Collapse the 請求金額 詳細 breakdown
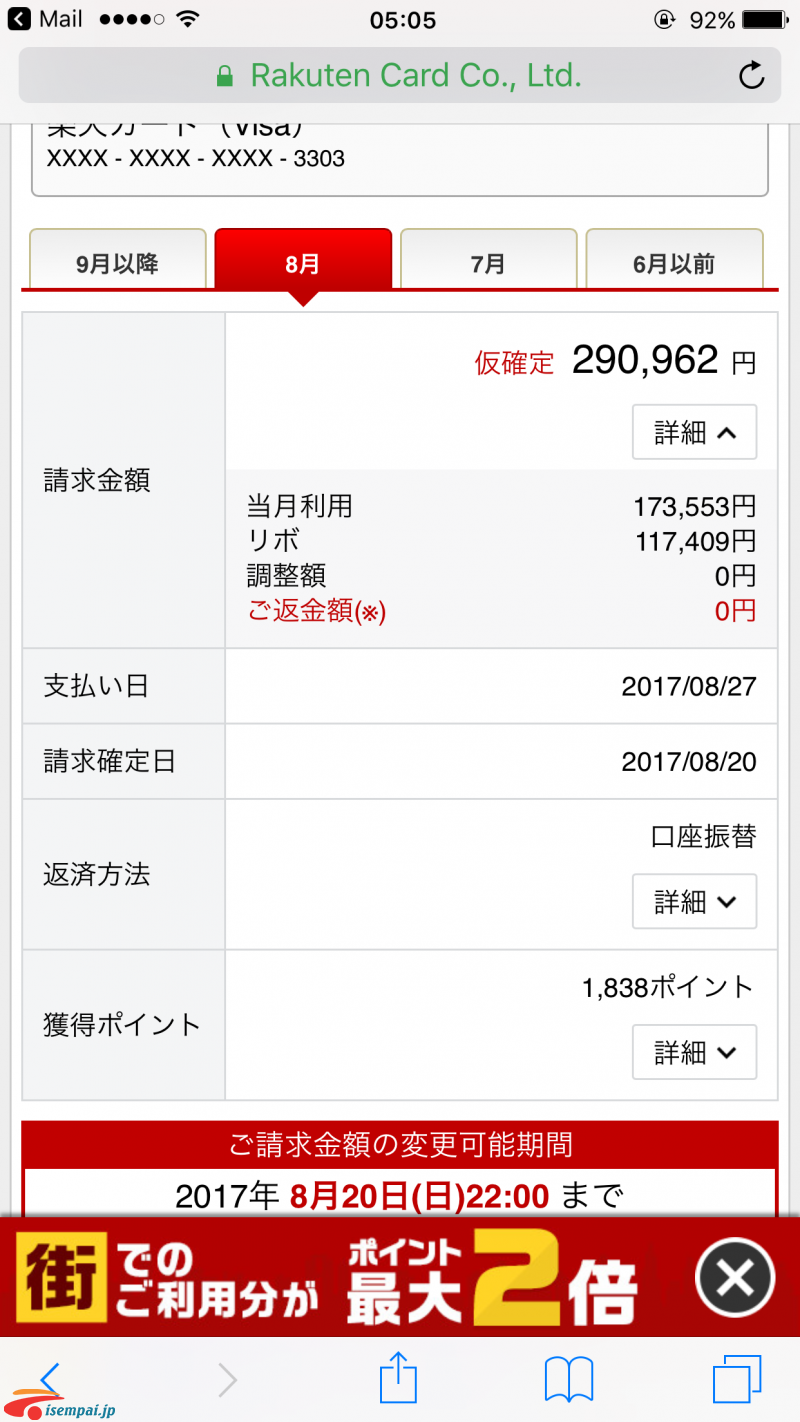 pos(694,432)
